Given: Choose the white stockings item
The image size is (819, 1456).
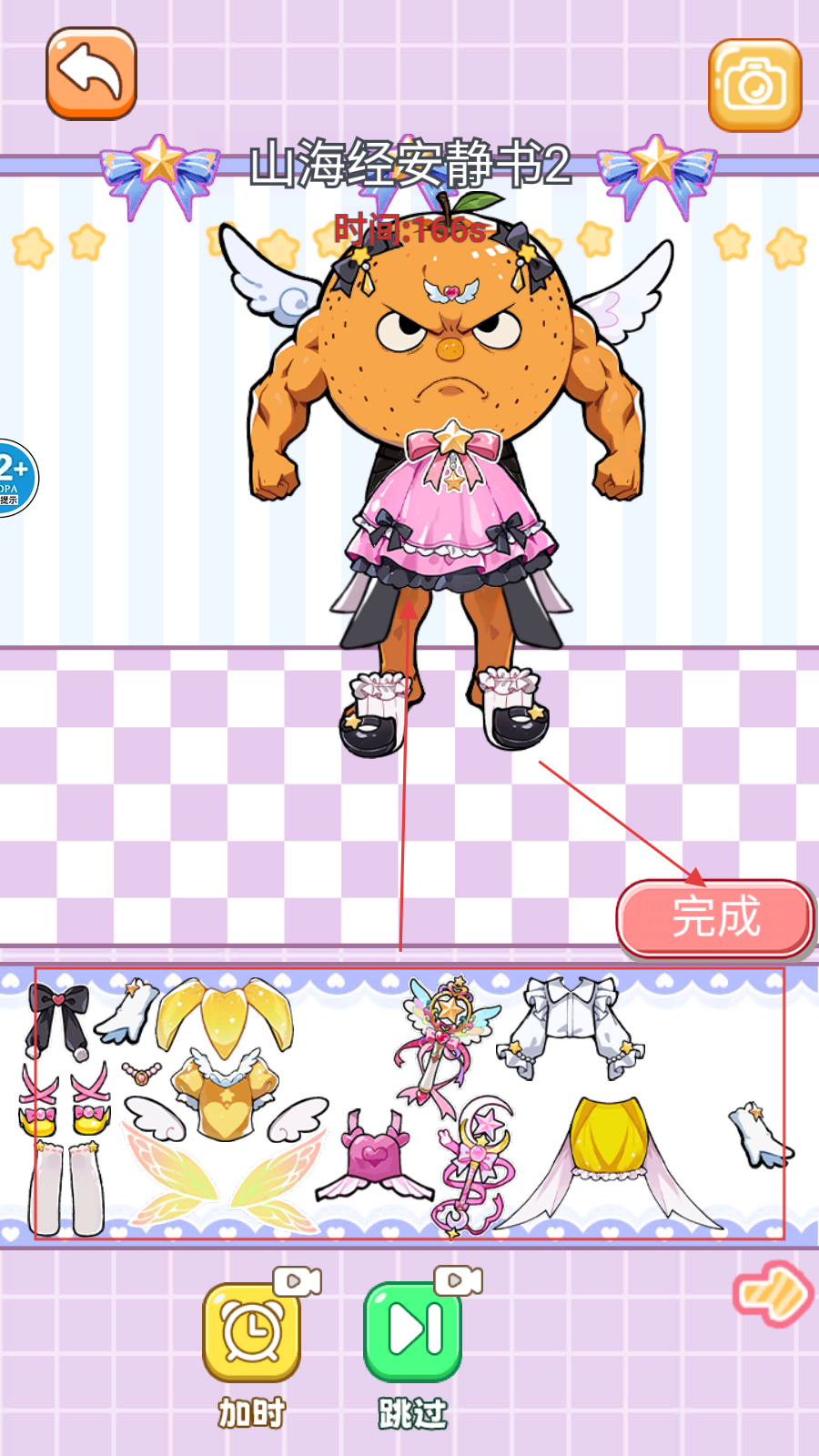Looking at the screenshot, I should click(x=67, y=1190).
